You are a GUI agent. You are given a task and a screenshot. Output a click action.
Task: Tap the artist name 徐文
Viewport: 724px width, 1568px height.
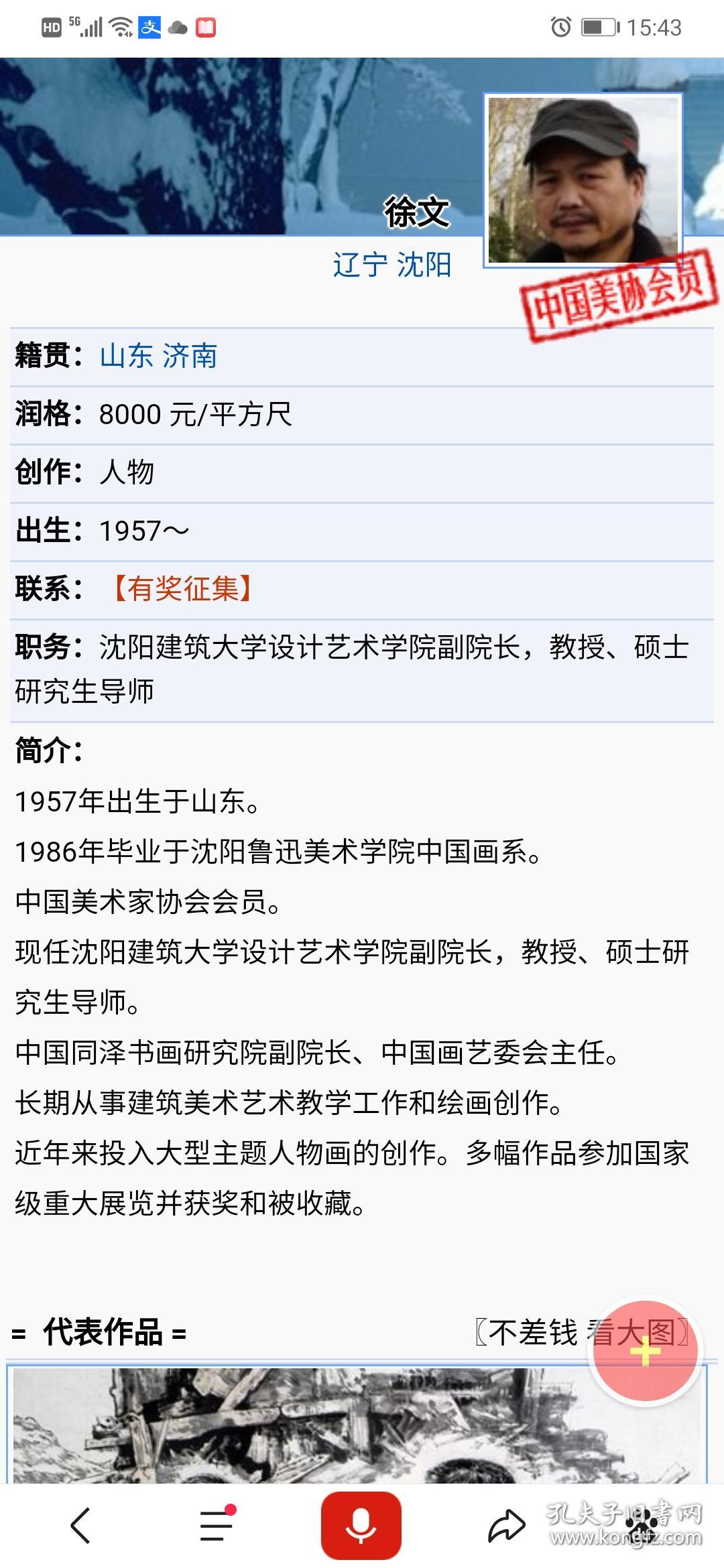click(x=416, y=210)
